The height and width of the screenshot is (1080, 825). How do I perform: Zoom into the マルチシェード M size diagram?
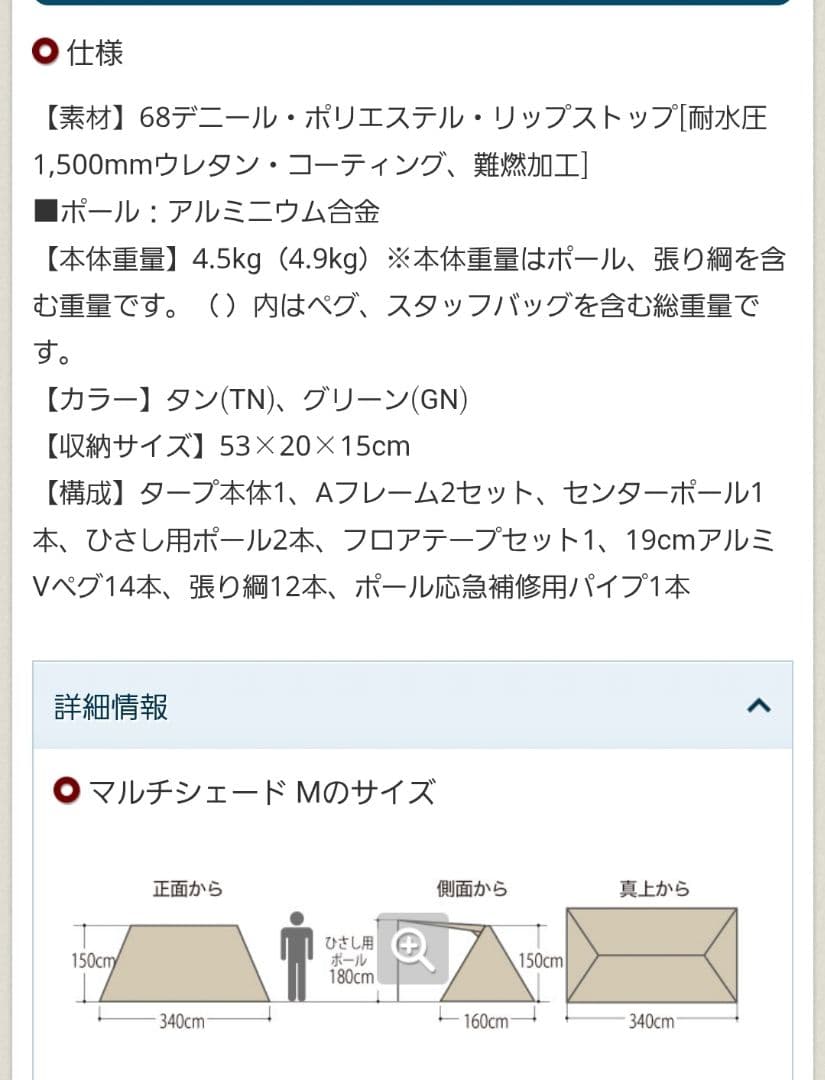coord(413,946)
